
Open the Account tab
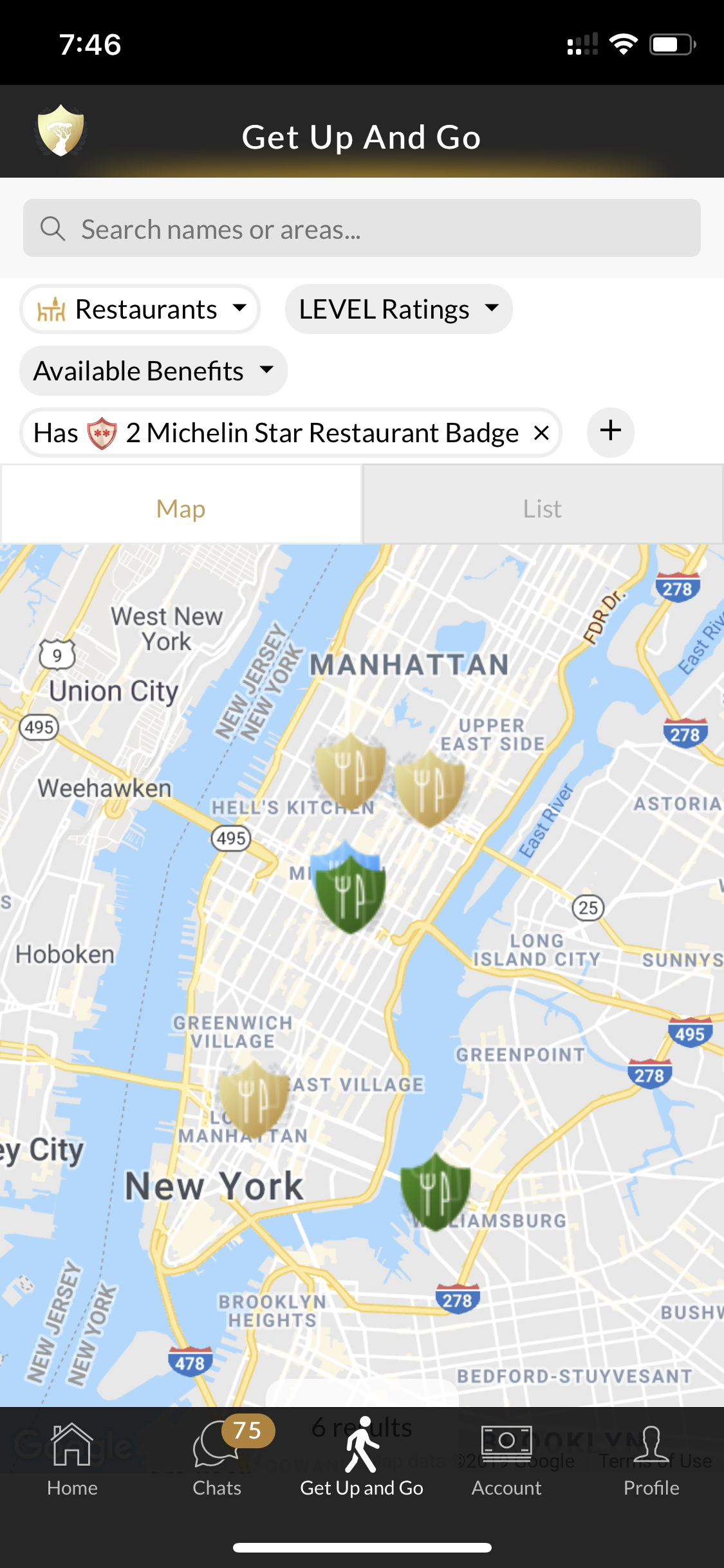506,1458
